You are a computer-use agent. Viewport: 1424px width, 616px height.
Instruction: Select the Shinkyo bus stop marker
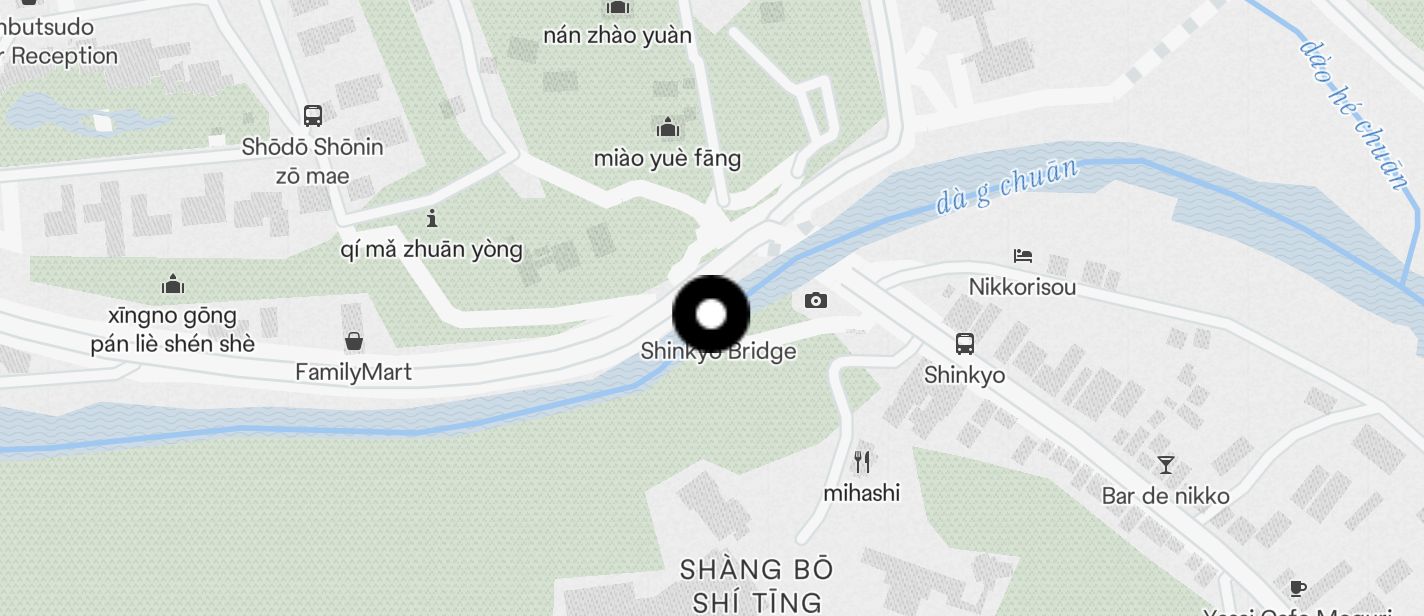(964, 344)
